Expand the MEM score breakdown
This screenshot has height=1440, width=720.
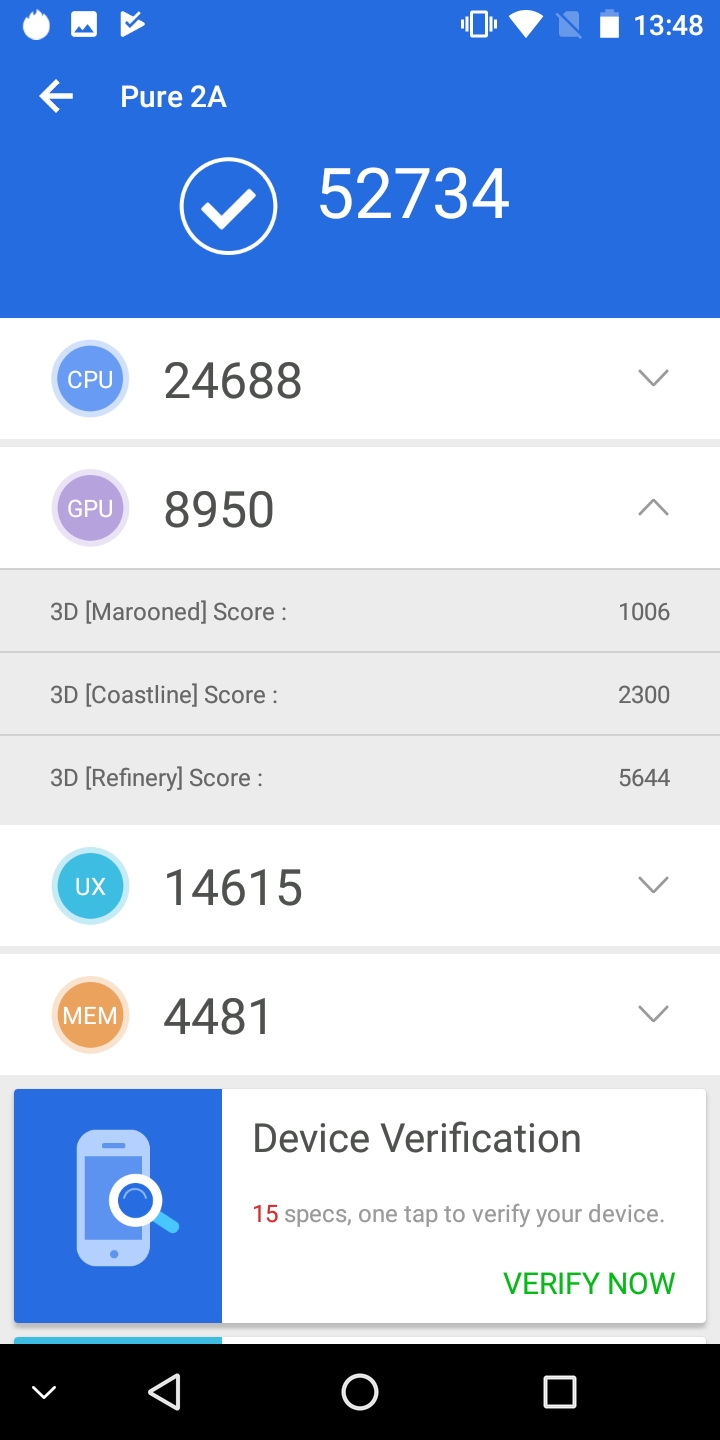click(x=652, y=1014)
